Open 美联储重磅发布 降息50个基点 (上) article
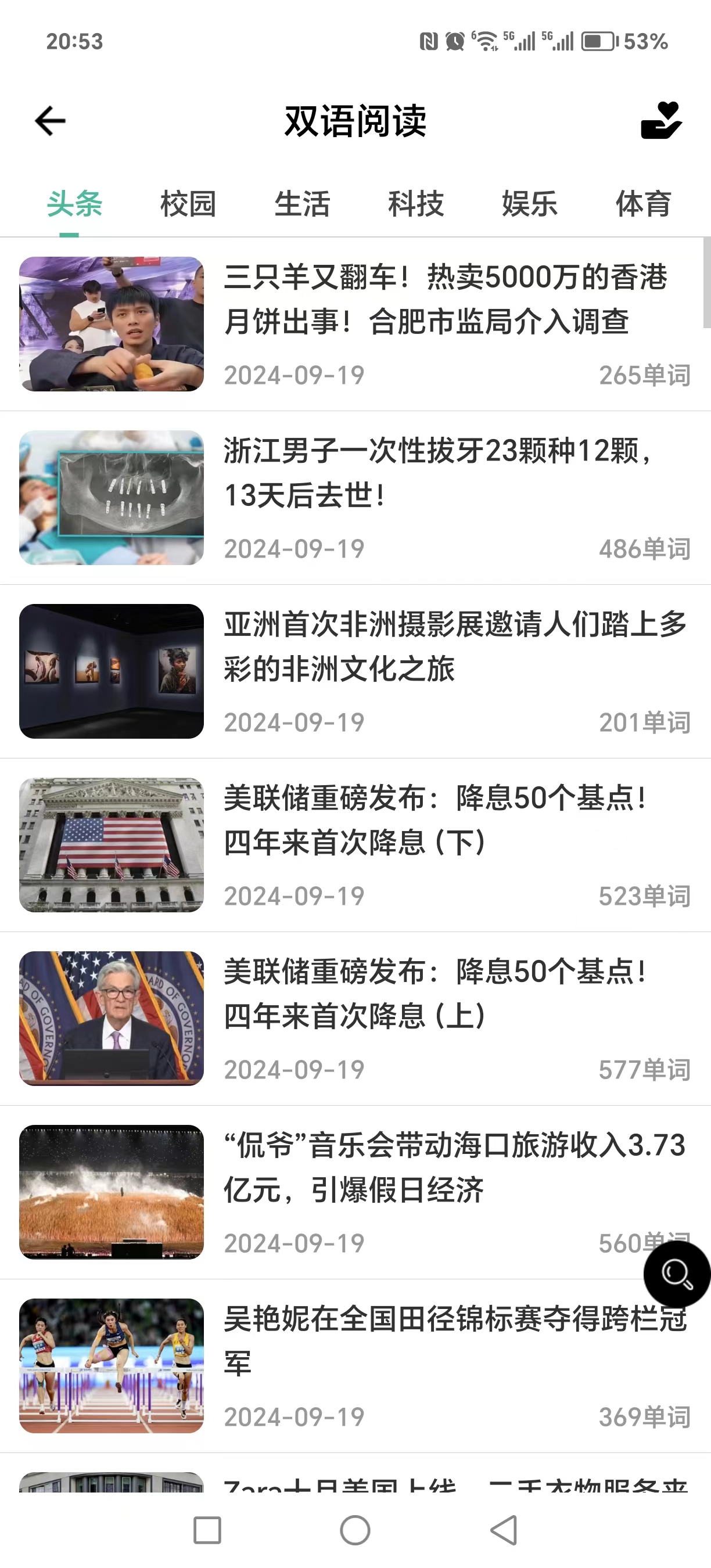Screen dimensions: 711x1568 click(435, 994)
